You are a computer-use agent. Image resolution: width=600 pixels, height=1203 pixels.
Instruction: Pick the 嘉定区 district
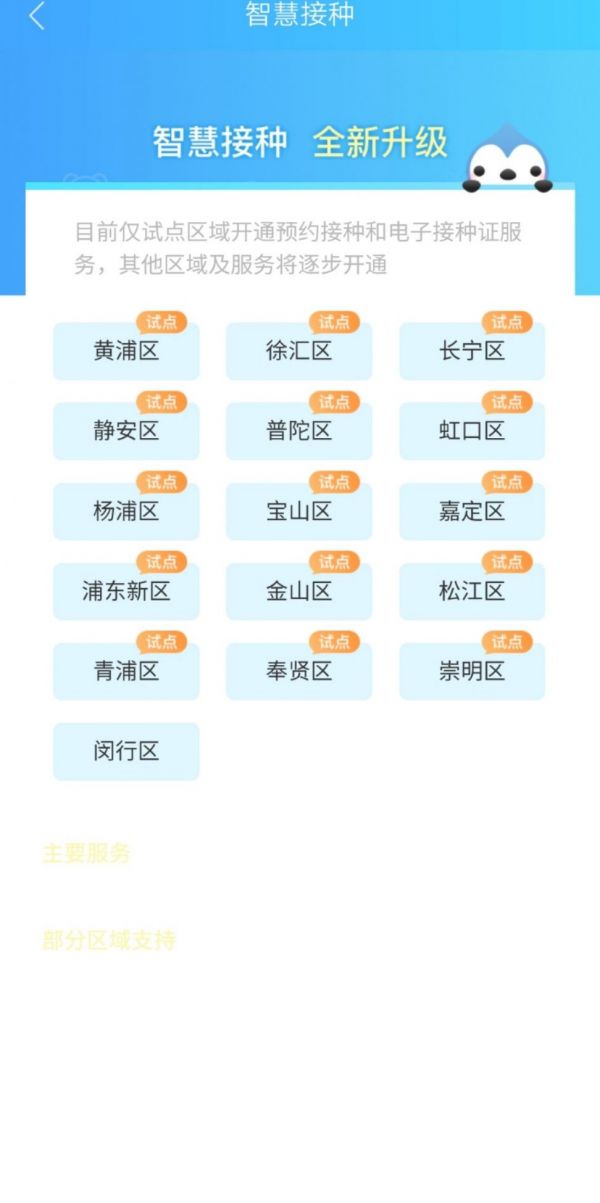pos(472,511)
